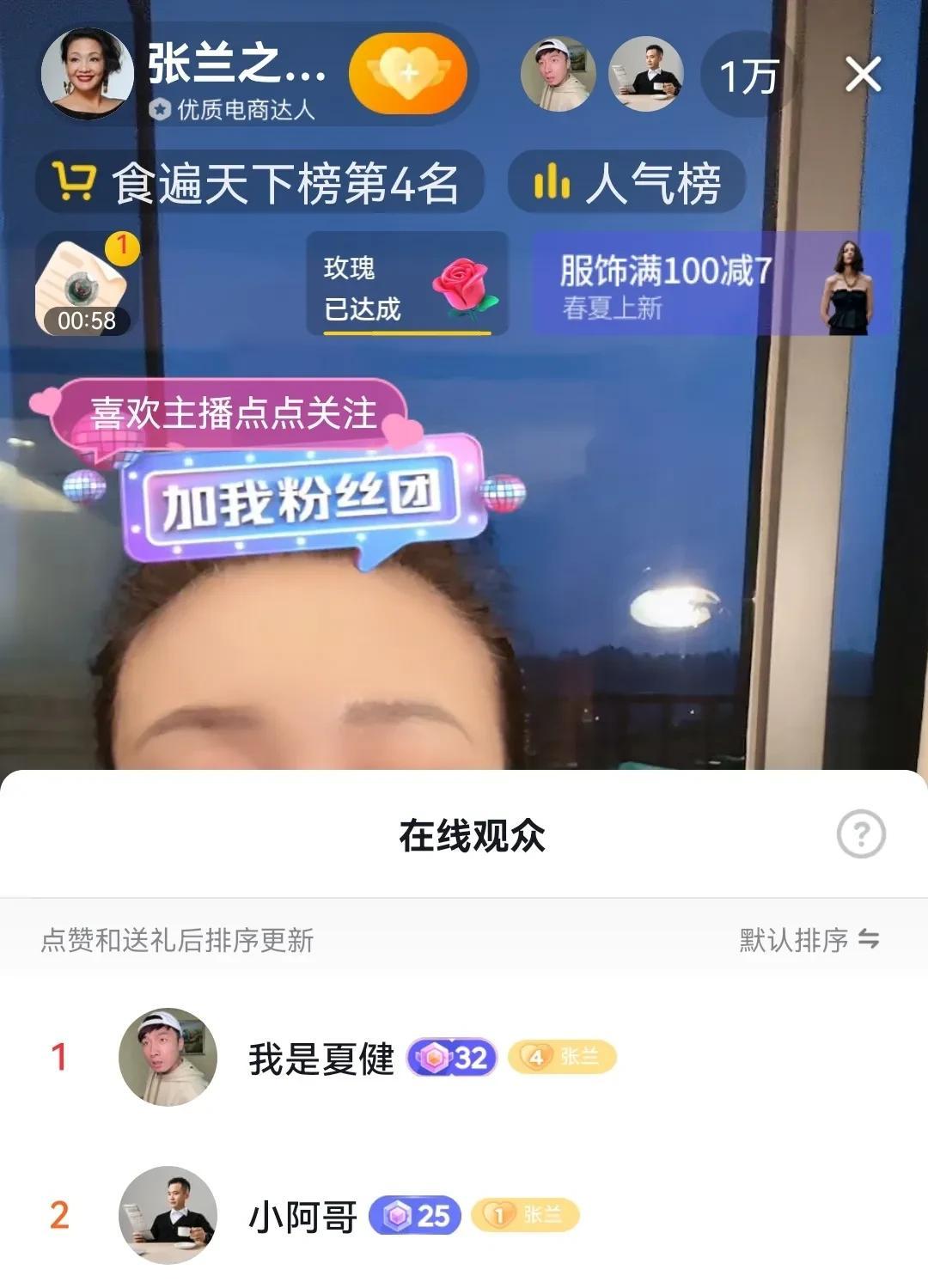928x1288 pixels.
Task: Open the 00:58 countdown reward icon
Action: click(x=83, y=287)
